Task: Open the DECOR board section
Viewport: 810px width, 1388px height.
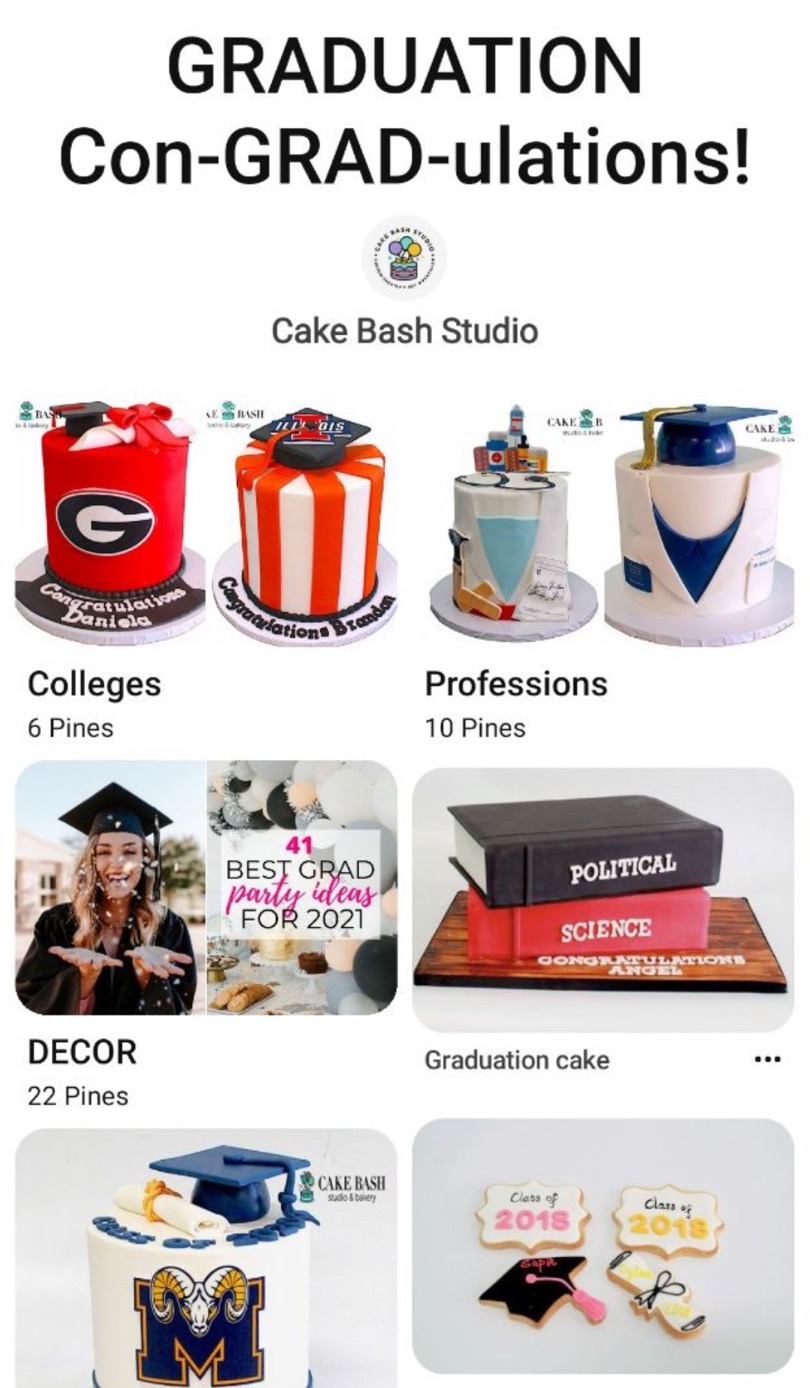Action: coord(205,888)
